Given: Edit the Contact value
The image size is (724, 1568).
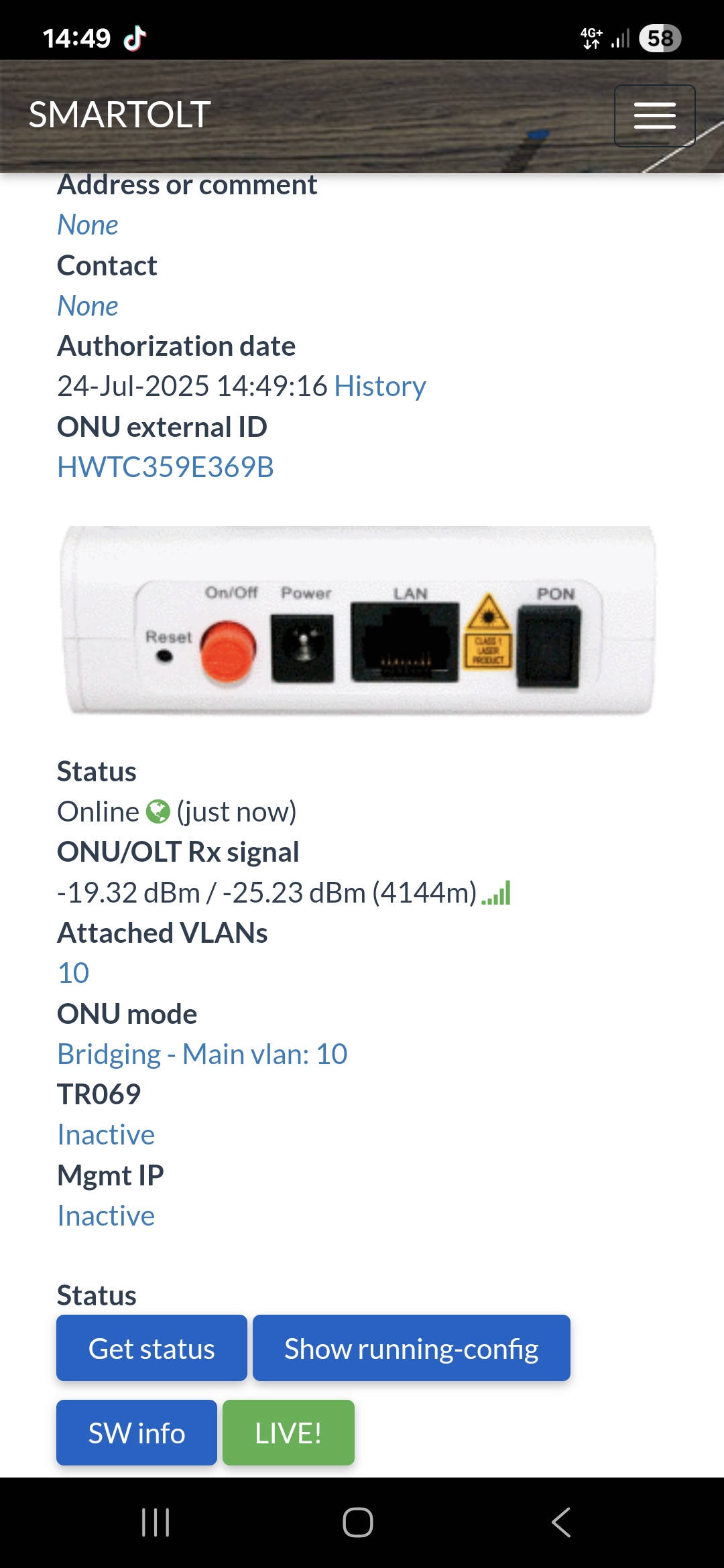Looking at the screenshot, I should tap(88, 306).
